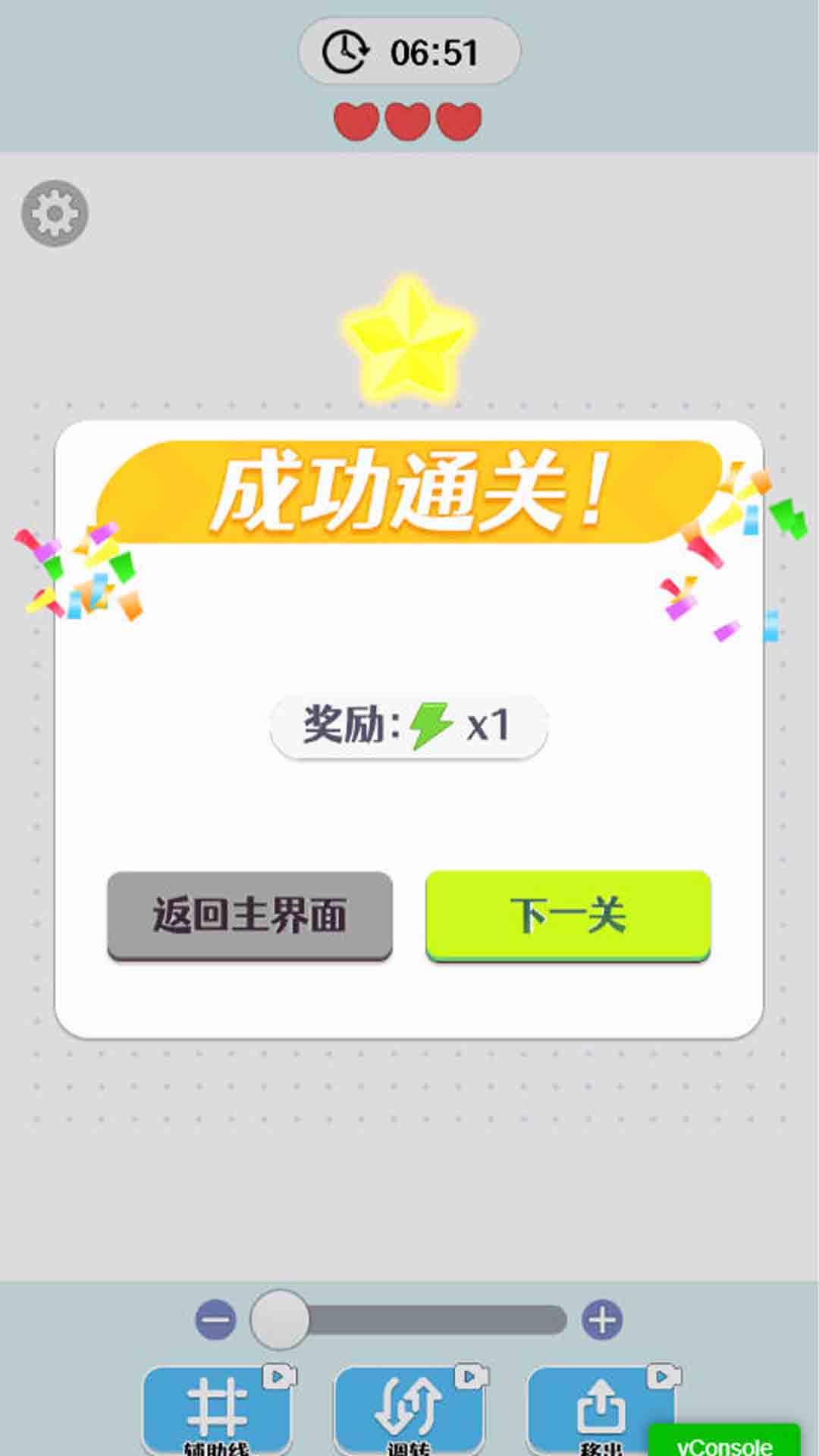
Task: Tap the minus zoom button
Action: 216,1319
